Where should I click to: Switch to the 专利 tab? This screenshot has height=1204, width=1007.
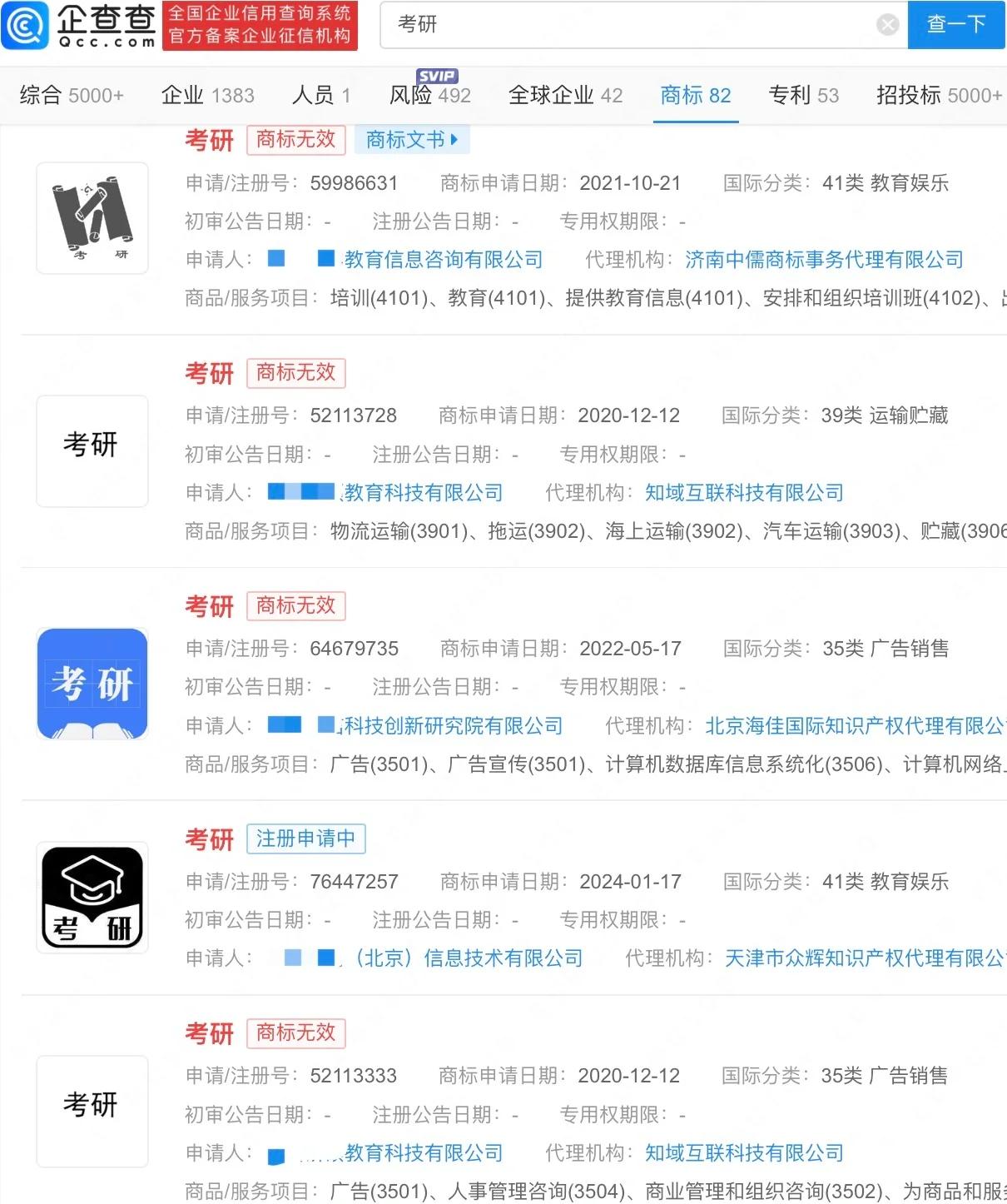tap(801, 95)
